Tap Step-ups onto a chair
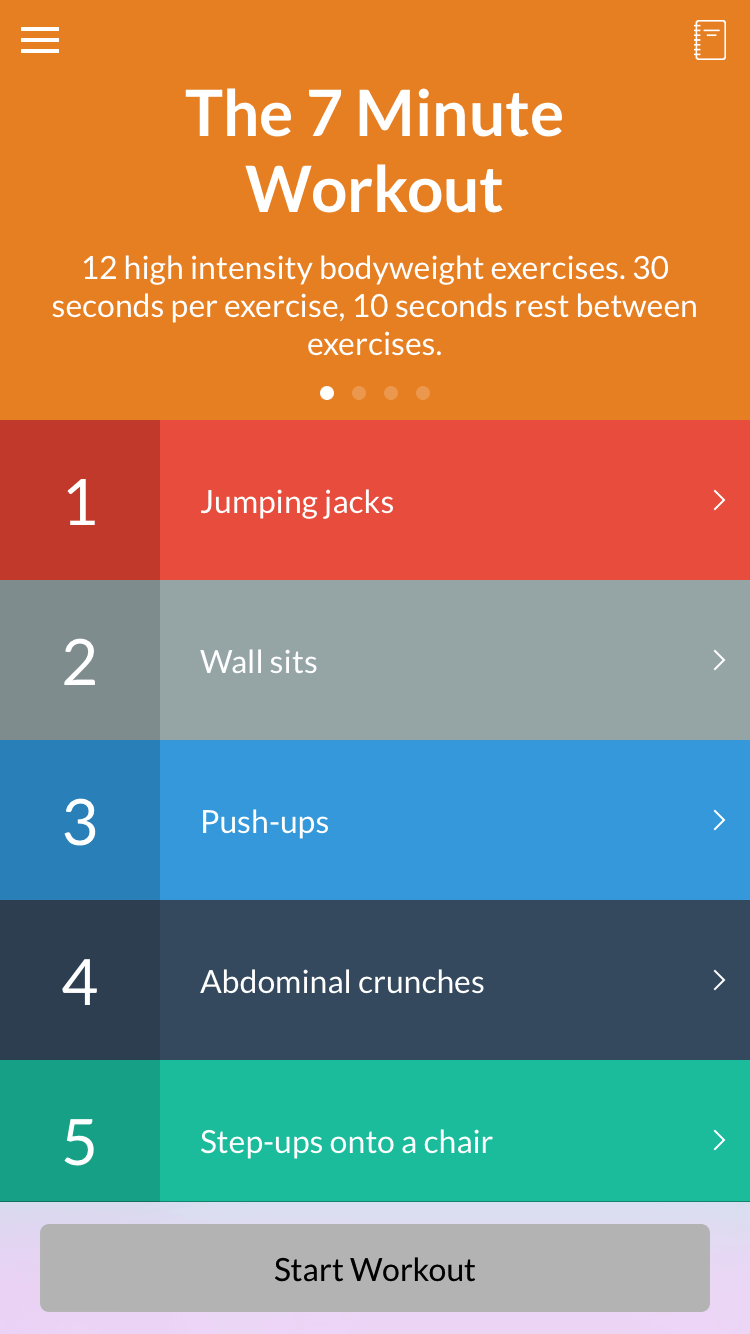Viewport: 750px width, 1334px height. coord(375,1131)
